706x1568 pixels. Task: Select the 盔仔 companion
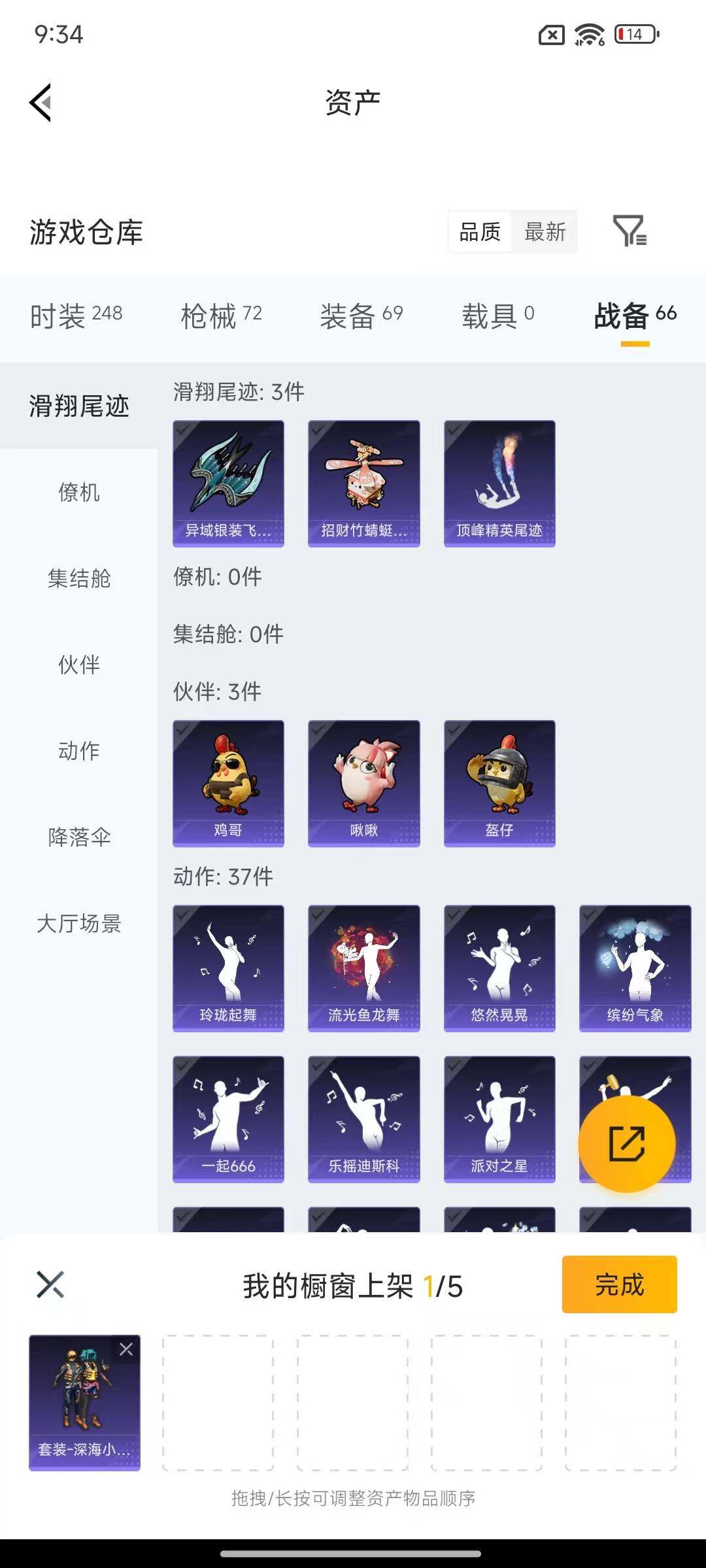point(499,783)
